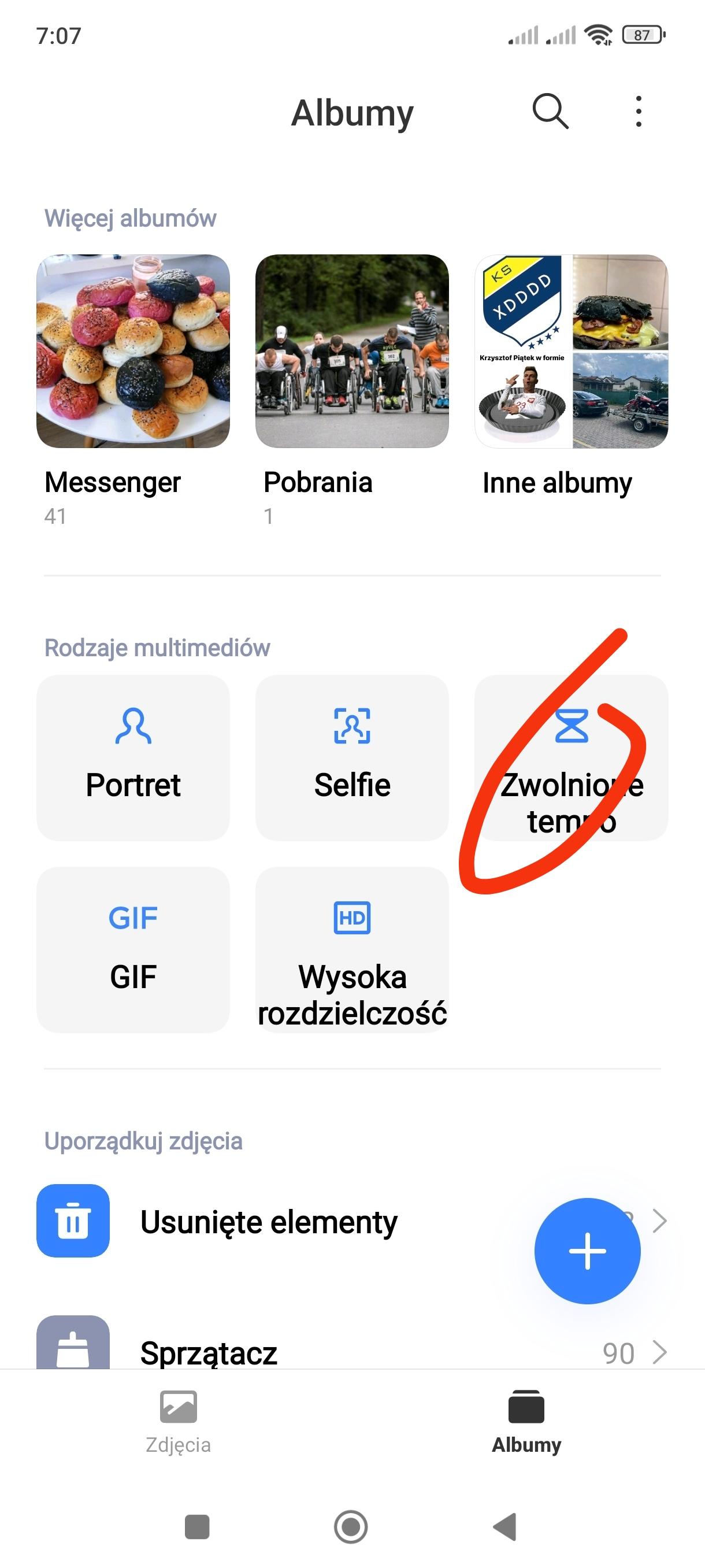Go back using system back button
The width and height of the screenshot is (705, 1568).
pos(506,1526)
